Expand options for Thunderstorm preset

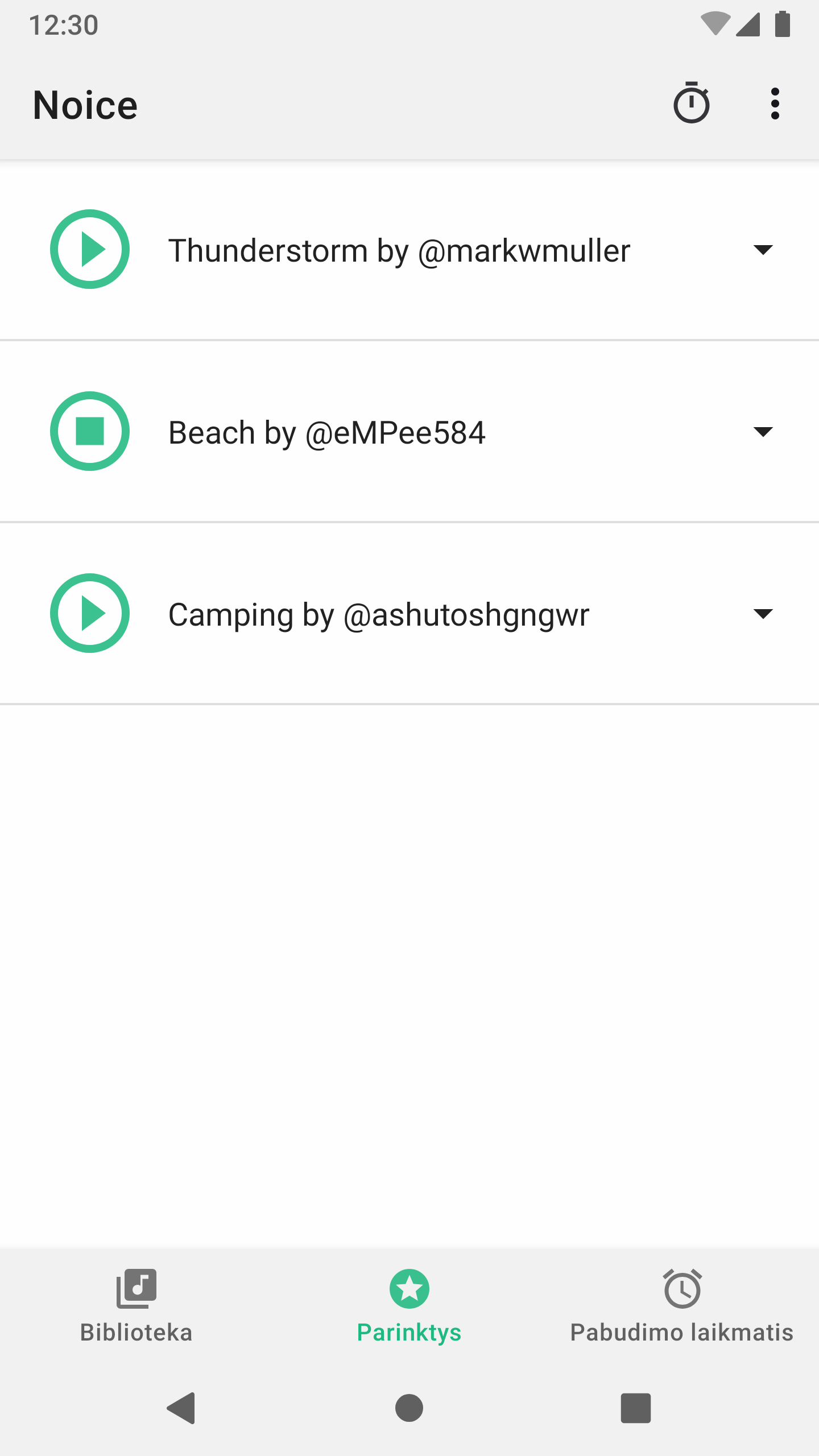point(762,250)
